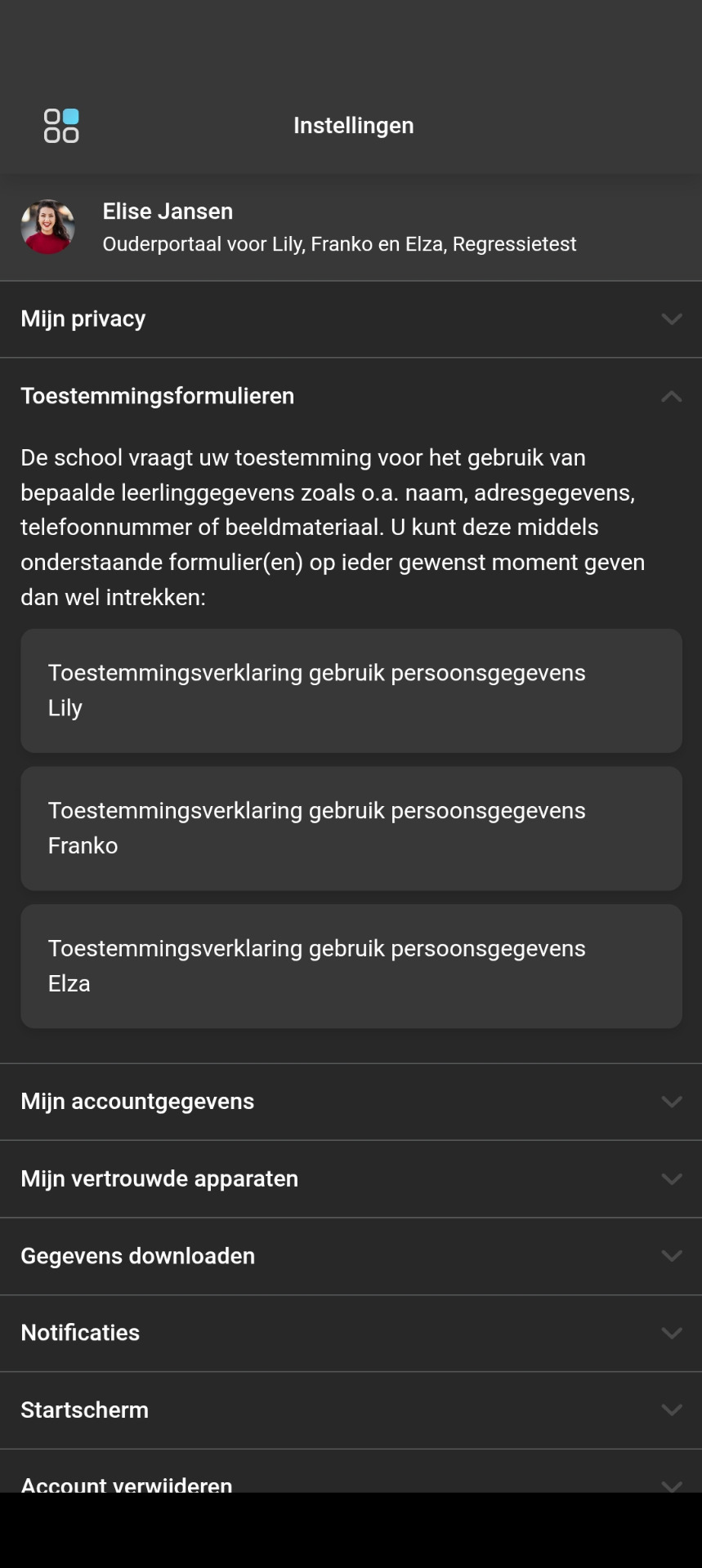This screenshot has width=702, height=1568.
Task: Expand the Notificaties settings
Action: click(351, 1333)
